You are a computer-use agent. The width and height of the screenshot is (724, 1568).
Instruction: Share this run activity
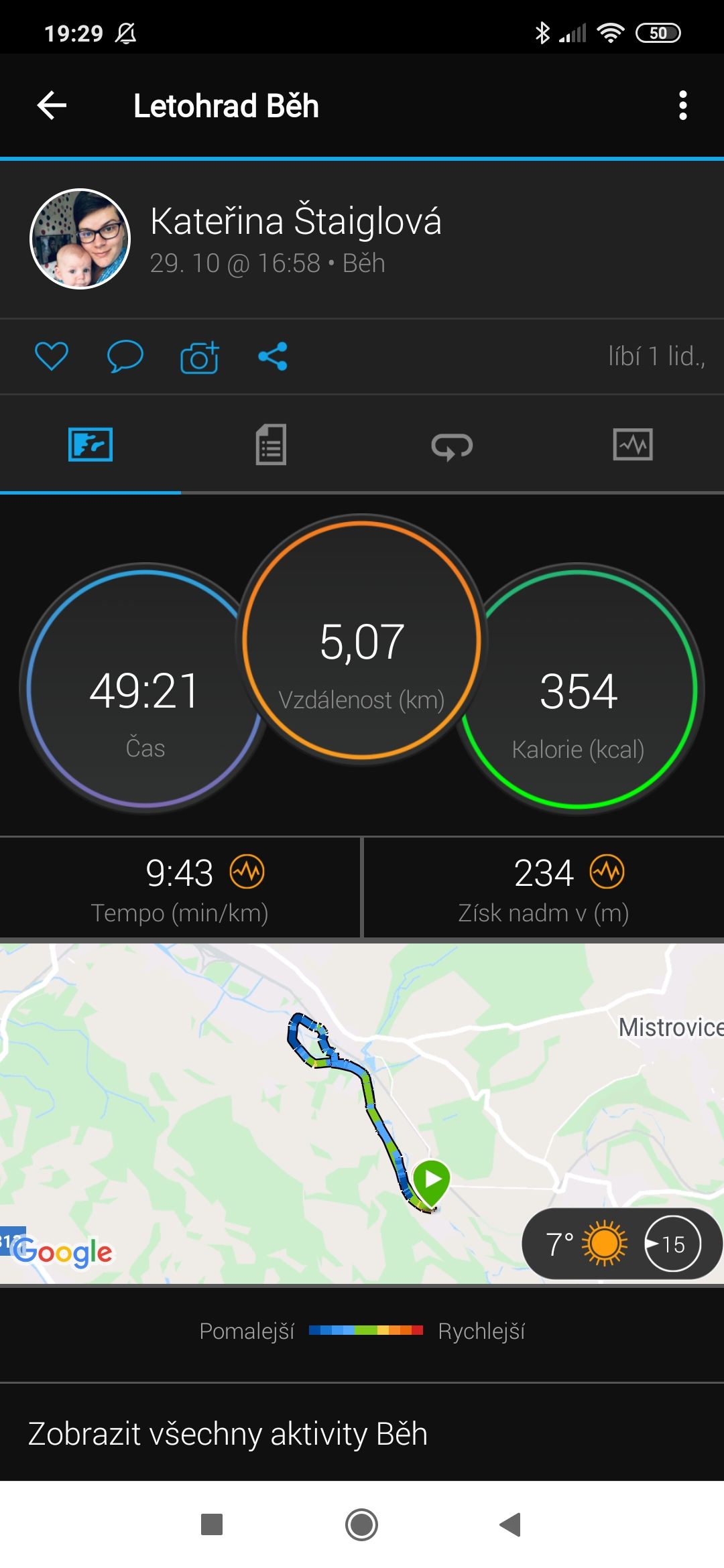pos(273,356)
